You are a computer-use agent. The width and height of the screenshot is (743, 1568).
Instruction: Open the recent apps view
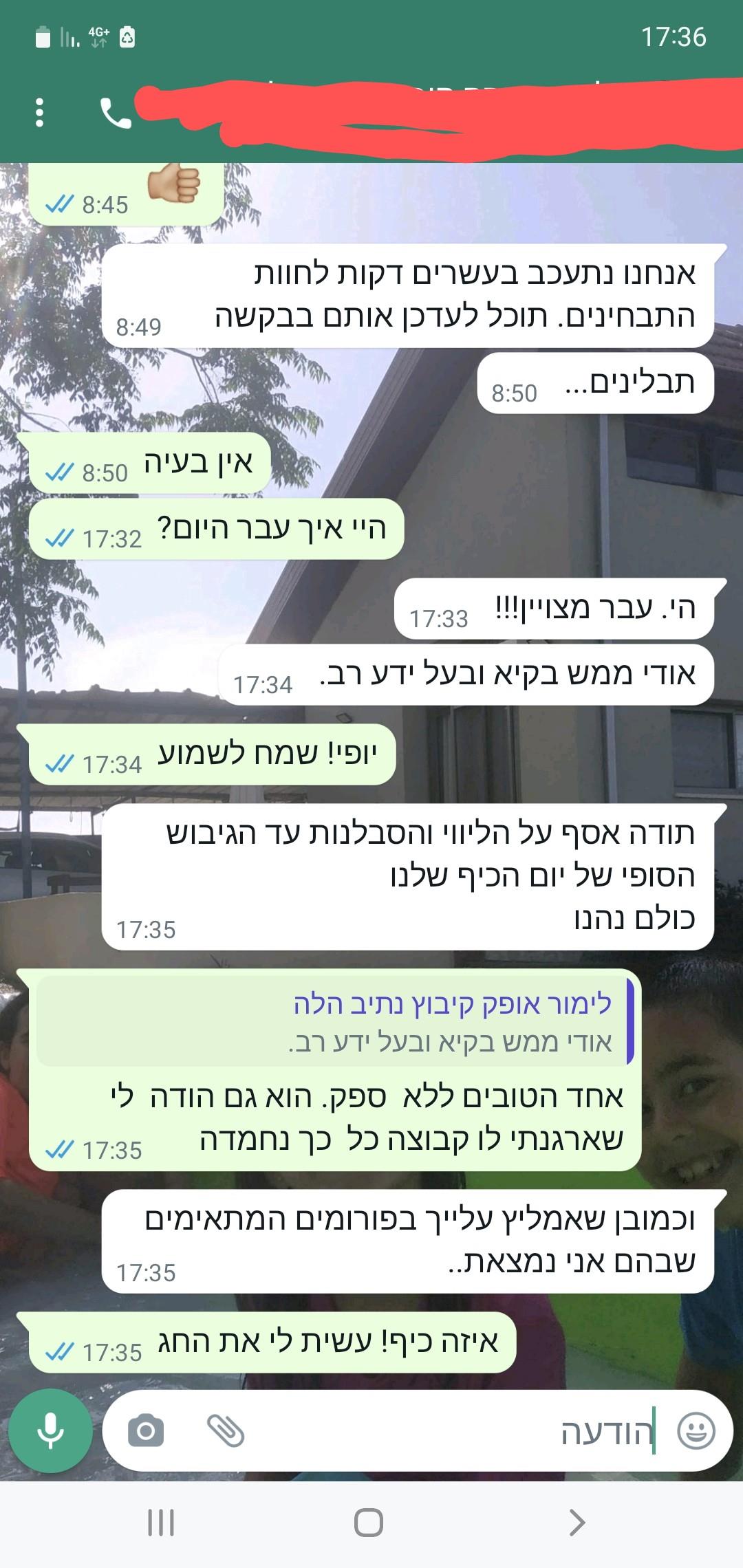click(x=161, y=1523)
